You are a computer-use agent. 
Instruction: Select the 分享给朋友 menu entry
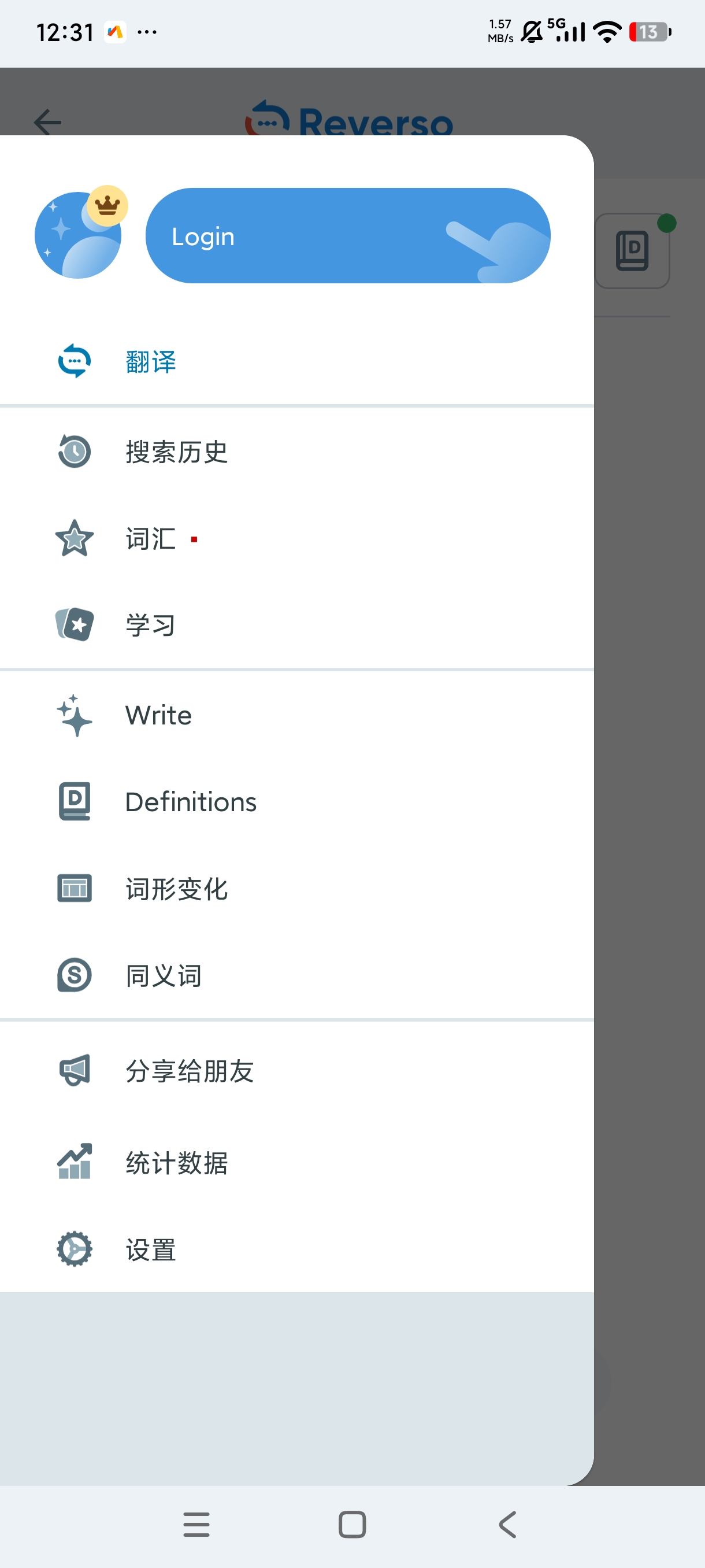point(188,1070)
